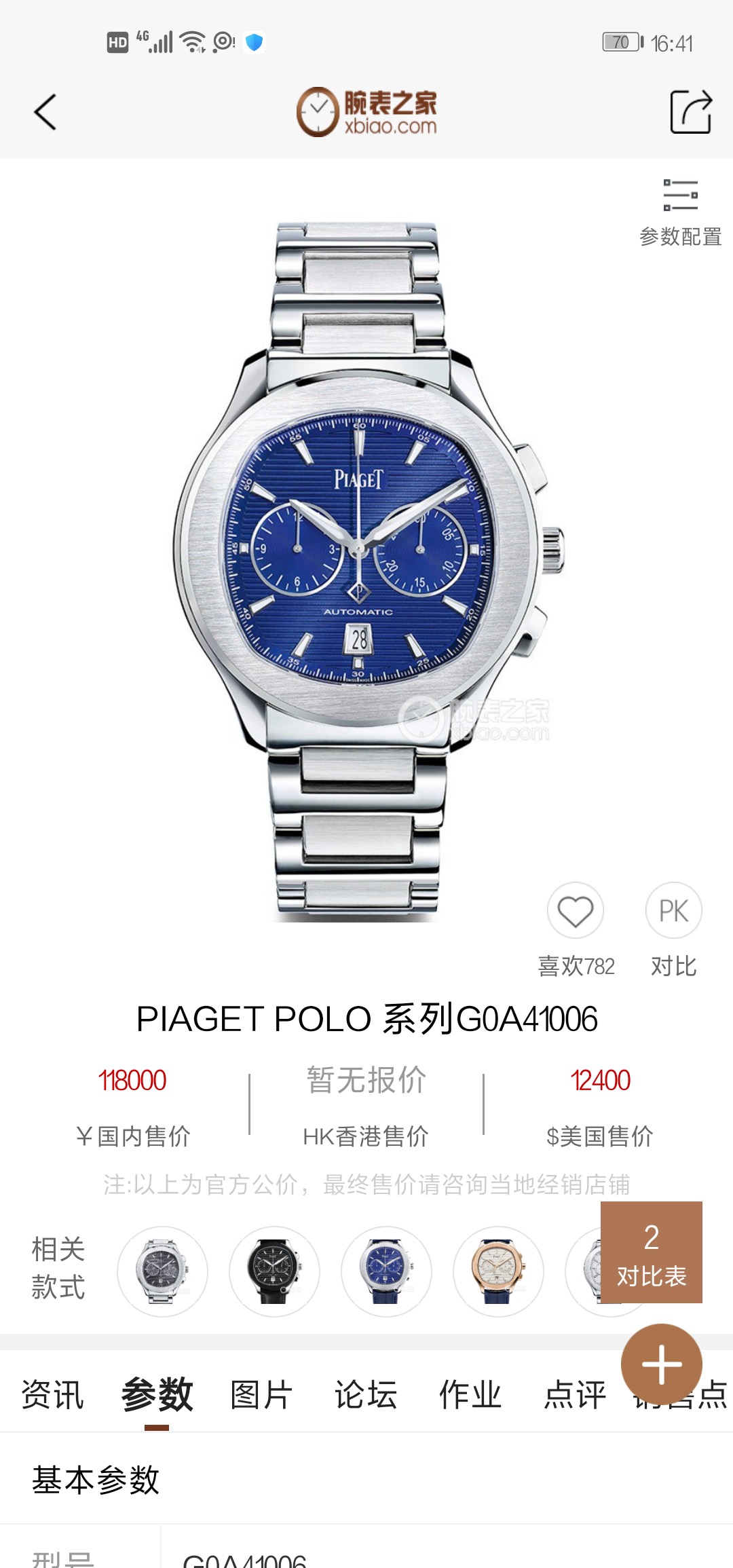Tap the floating plus button
733x1568 pixels.
(x=661, y=1364)
